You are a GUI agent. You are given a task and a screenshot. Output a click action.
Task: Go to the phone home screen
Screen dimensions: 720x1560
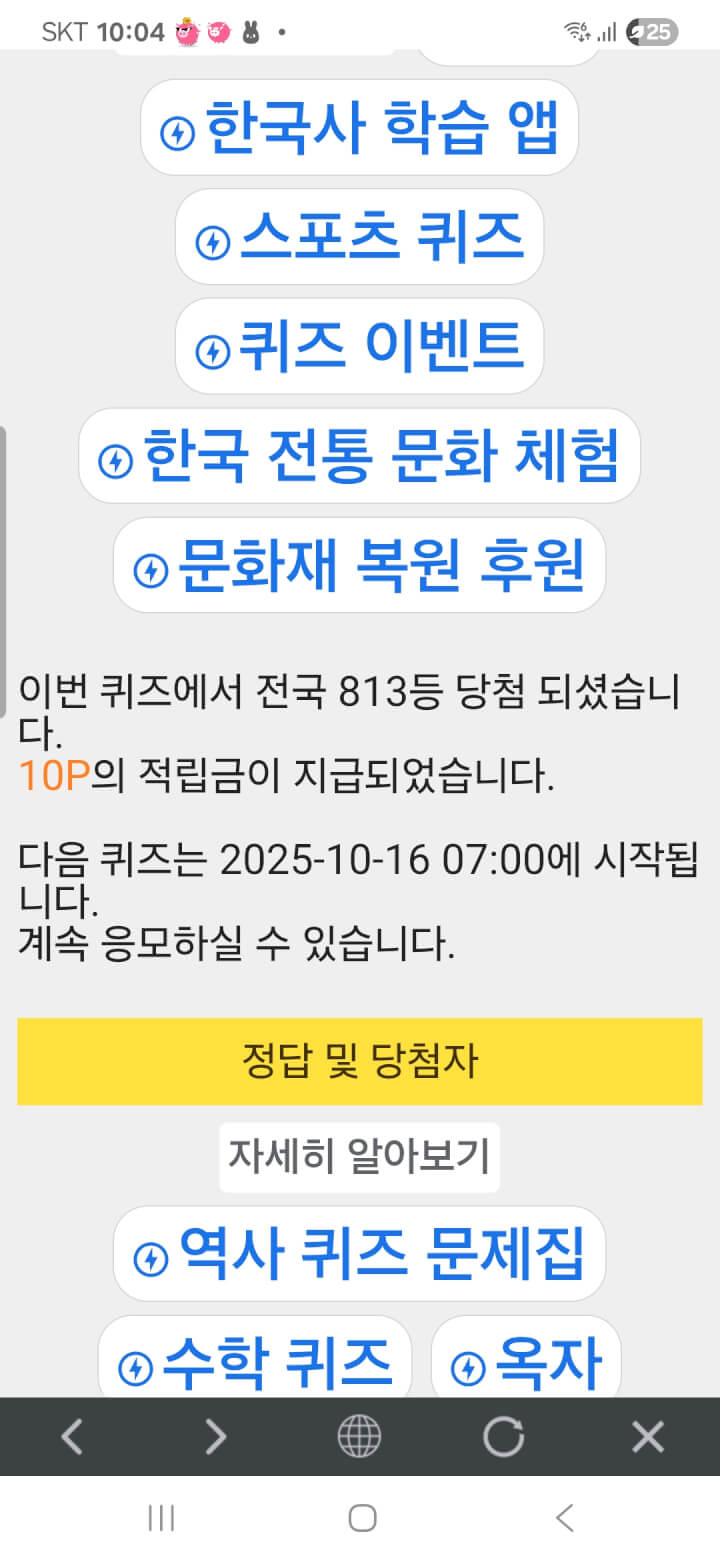point(361,1518)
